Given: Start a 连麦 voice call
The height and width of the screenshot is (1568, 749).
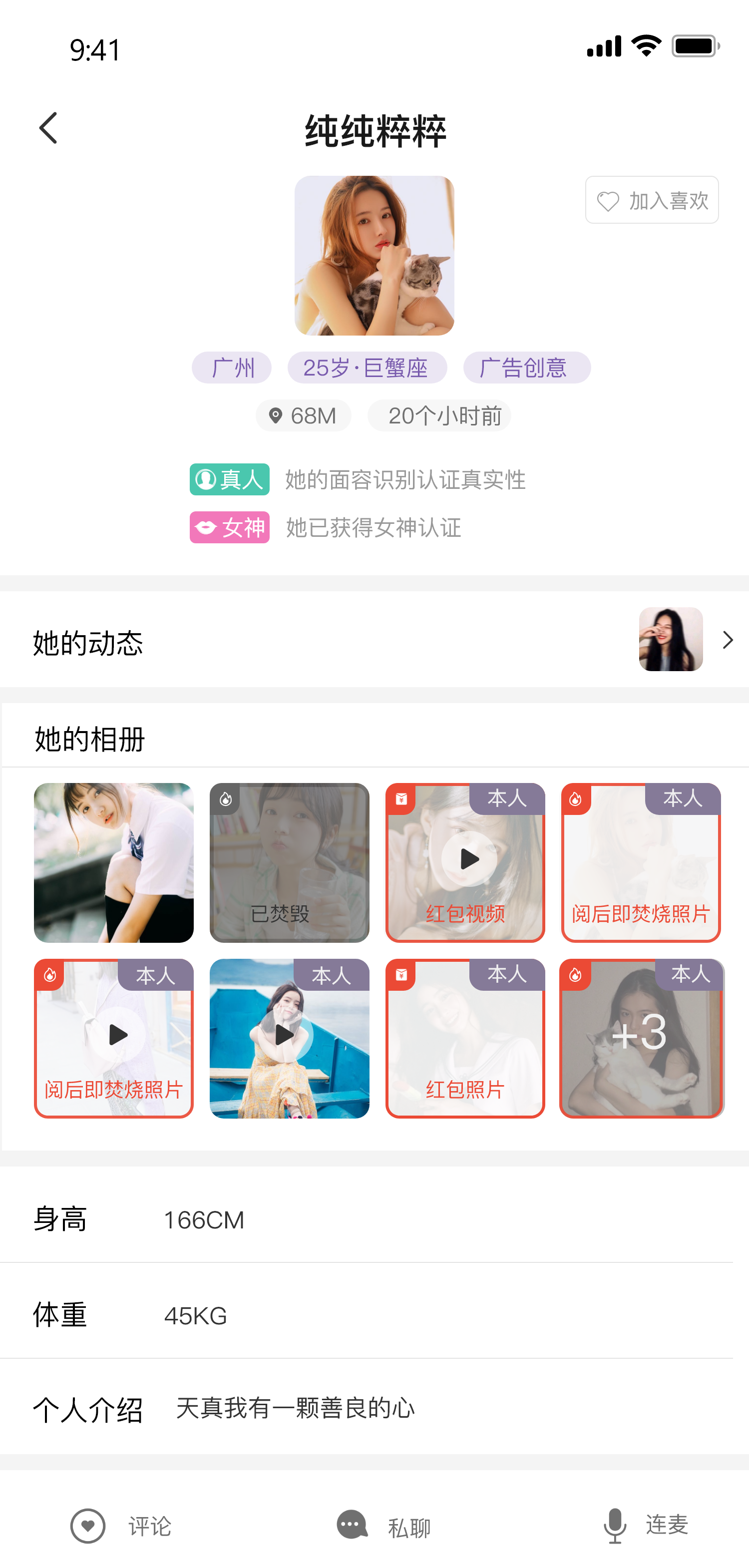Looking at the screenshot, I should pyautogui.click(x=646, y=1526).
